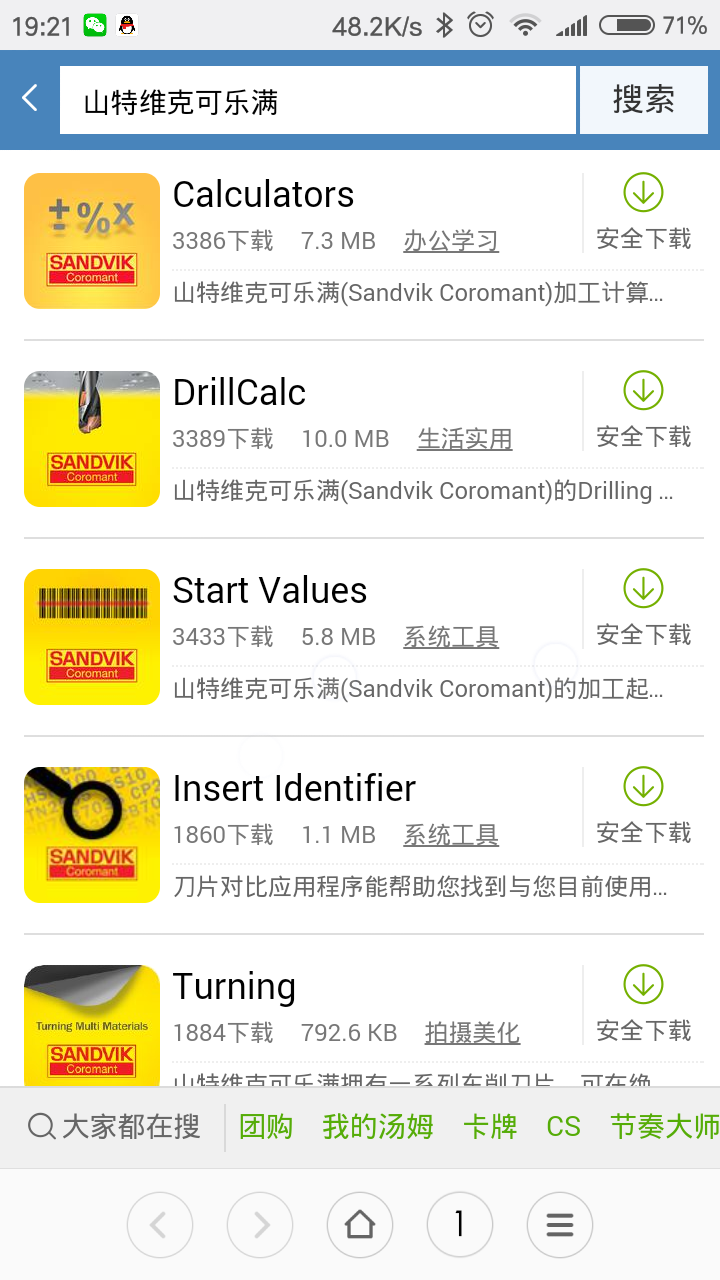The width and height of the screenshot is (720, 1280).
Task: Tap the search field with 山特维克可乐满
Action: [317, 101]
